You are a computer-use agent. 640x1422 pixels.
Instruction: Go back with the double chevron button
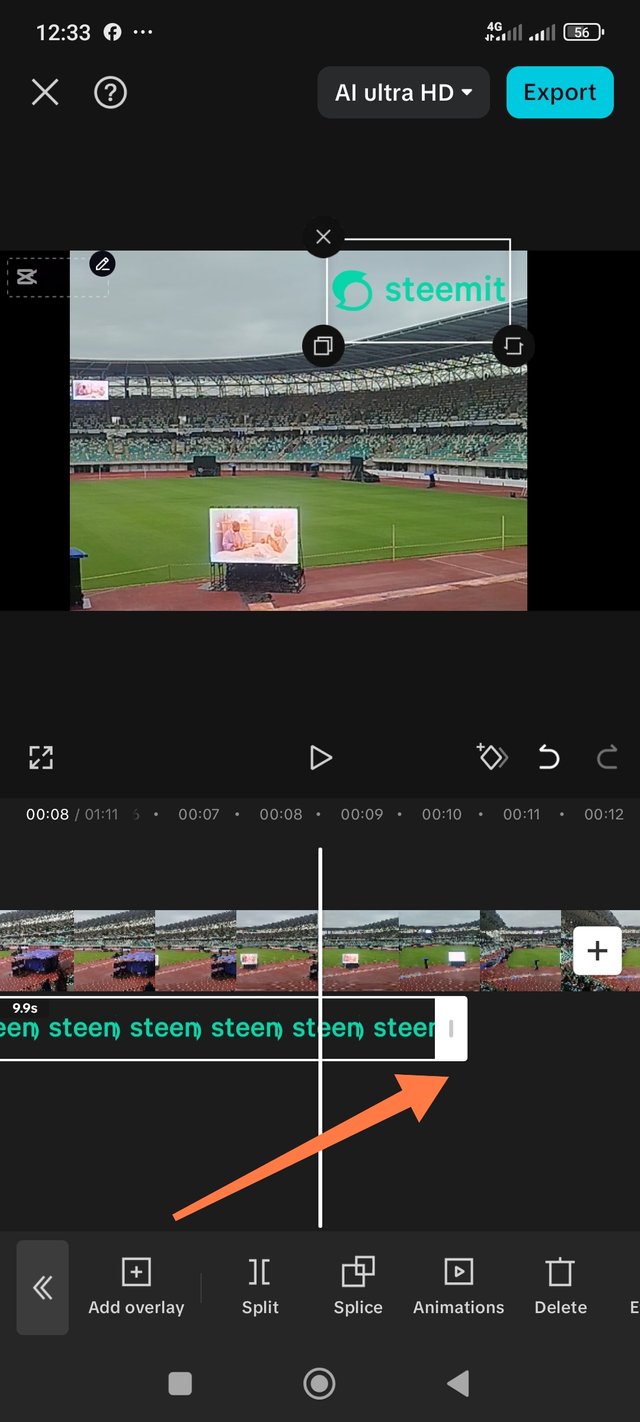pyautogui.click(x=43, y=1287)
